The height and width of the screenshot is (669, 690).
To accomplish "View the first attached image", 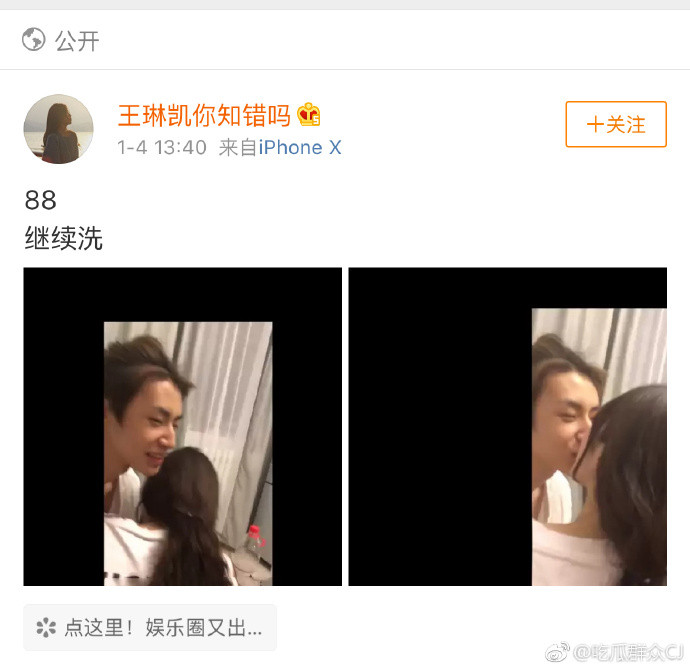I will pyautogui.click(x=183, y=426).
